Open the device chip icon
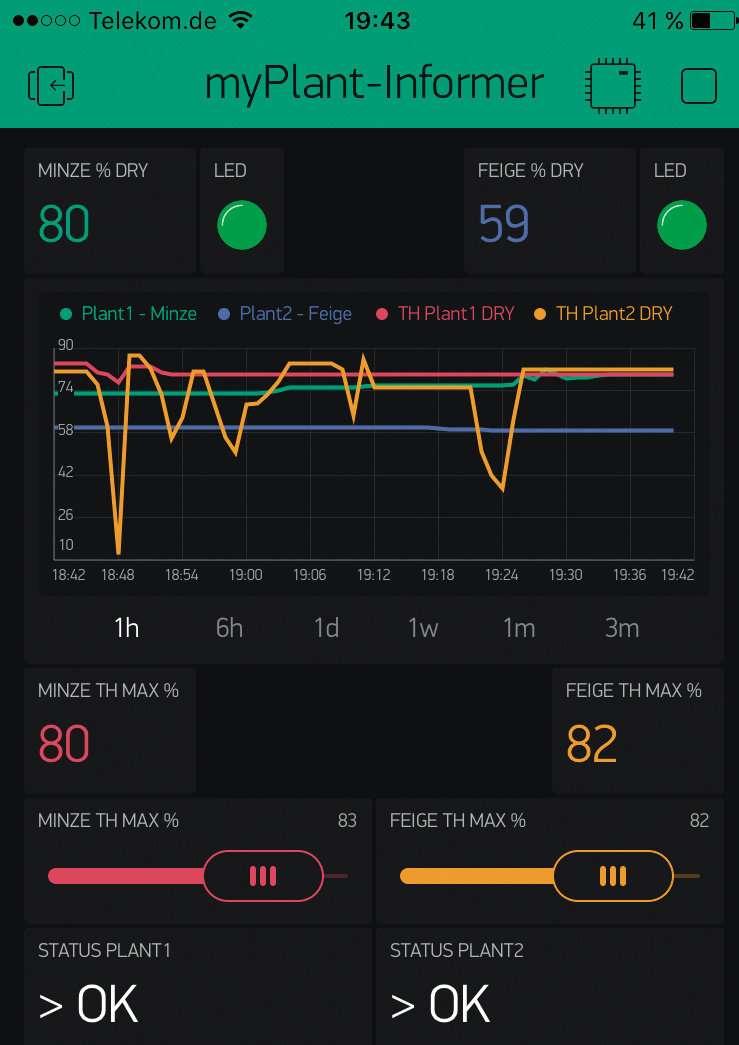739x1045 pixels. 612,86
